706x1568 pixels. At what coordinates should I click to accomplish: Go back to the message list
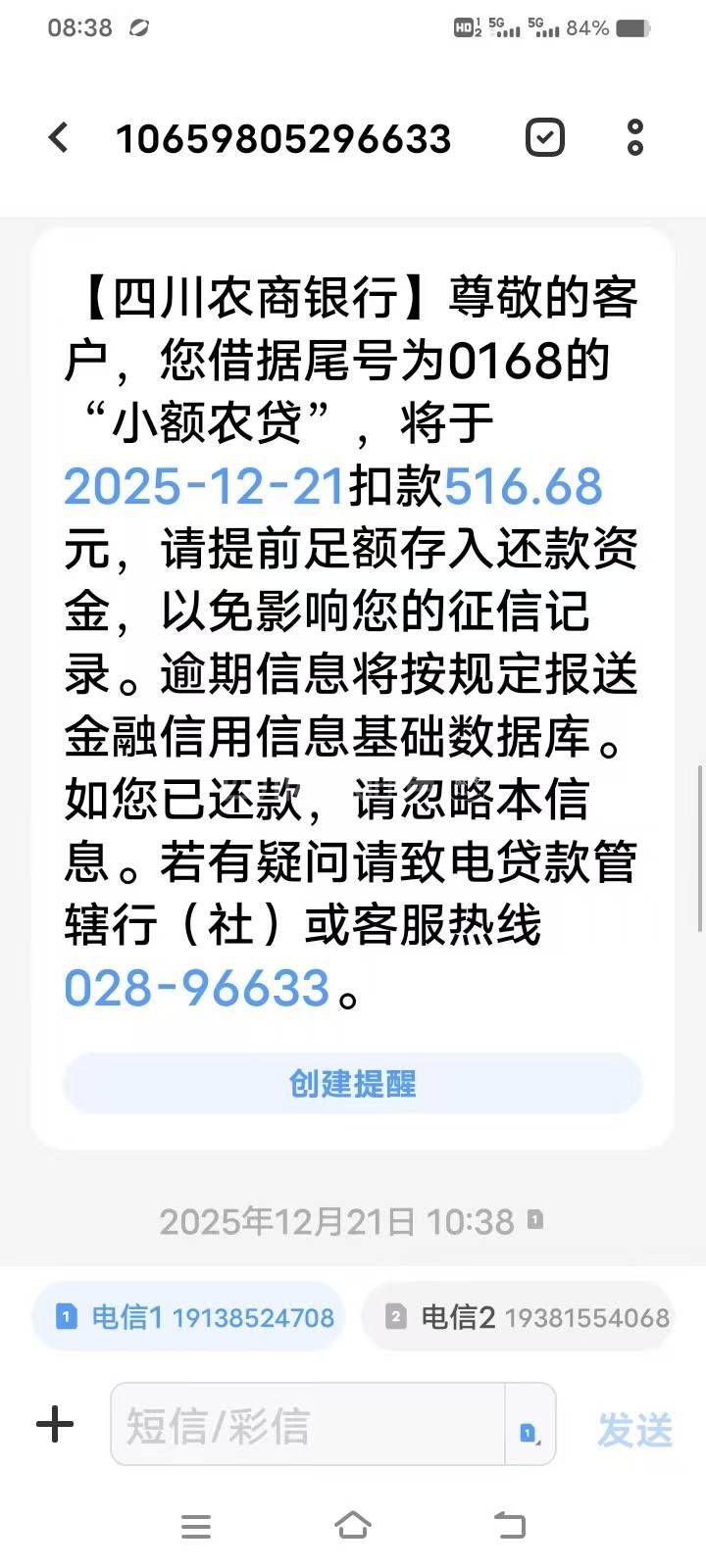(x=59, y=138)
